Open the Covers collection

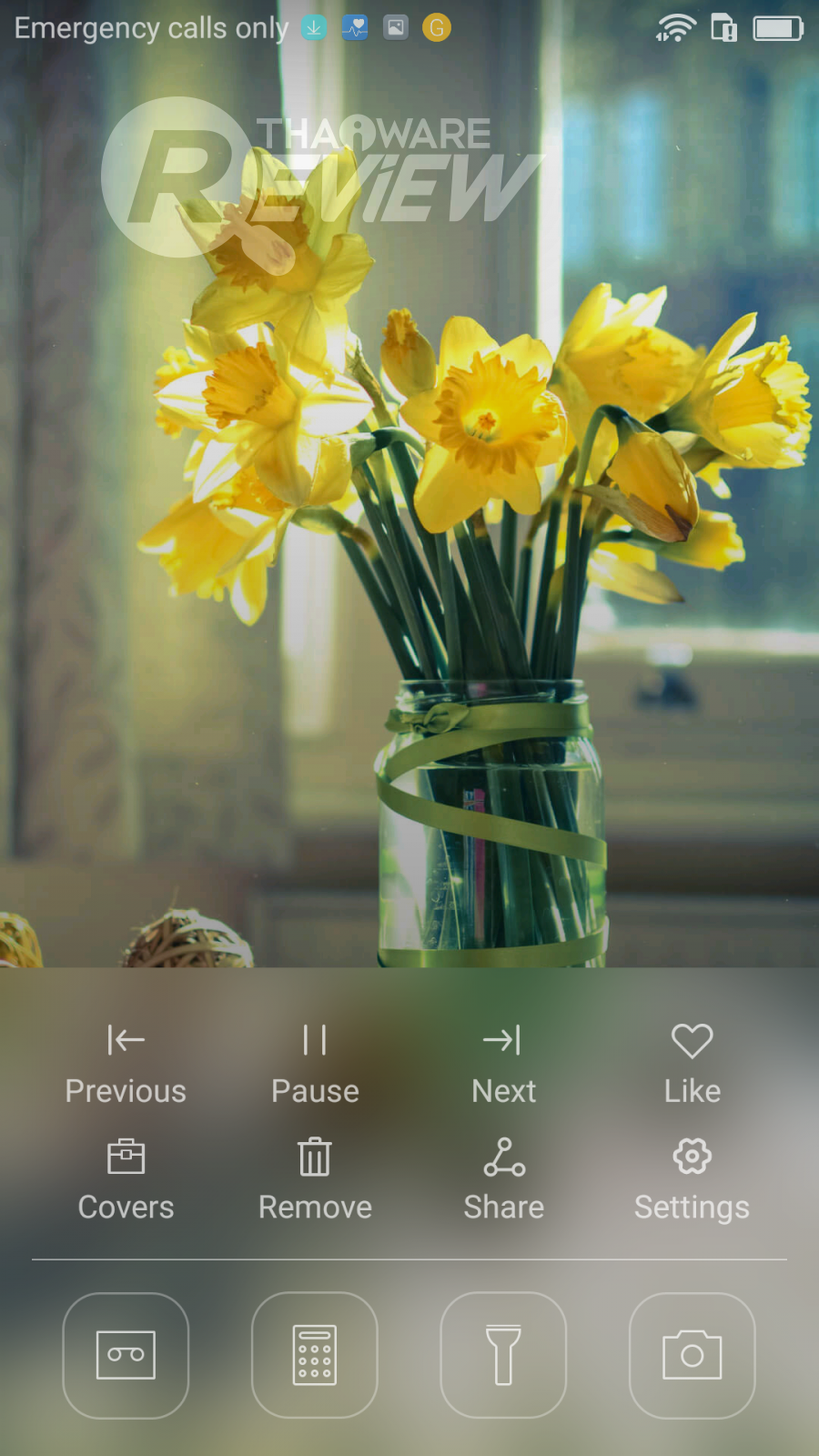(126, 1178)
